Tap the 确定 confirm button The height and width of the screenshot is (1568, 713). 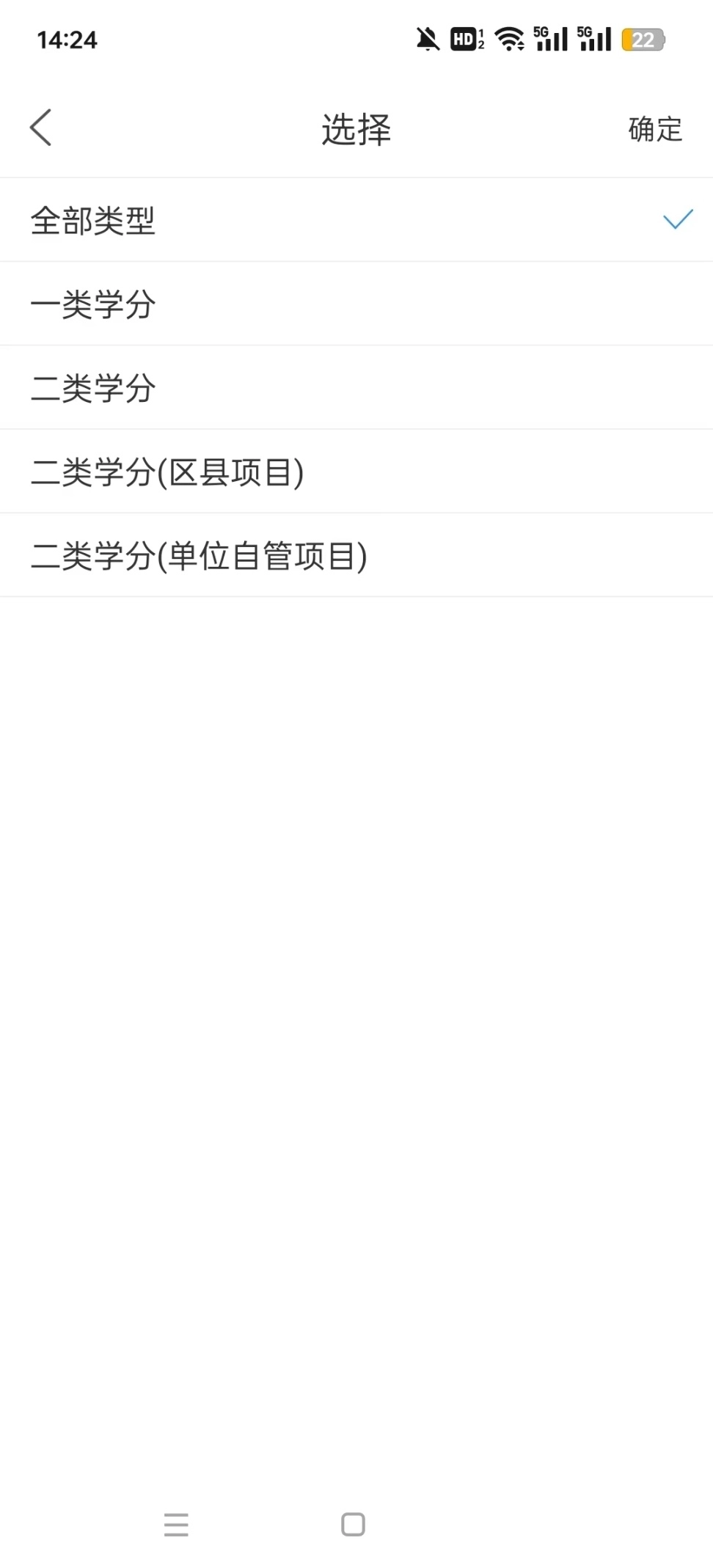655,128
